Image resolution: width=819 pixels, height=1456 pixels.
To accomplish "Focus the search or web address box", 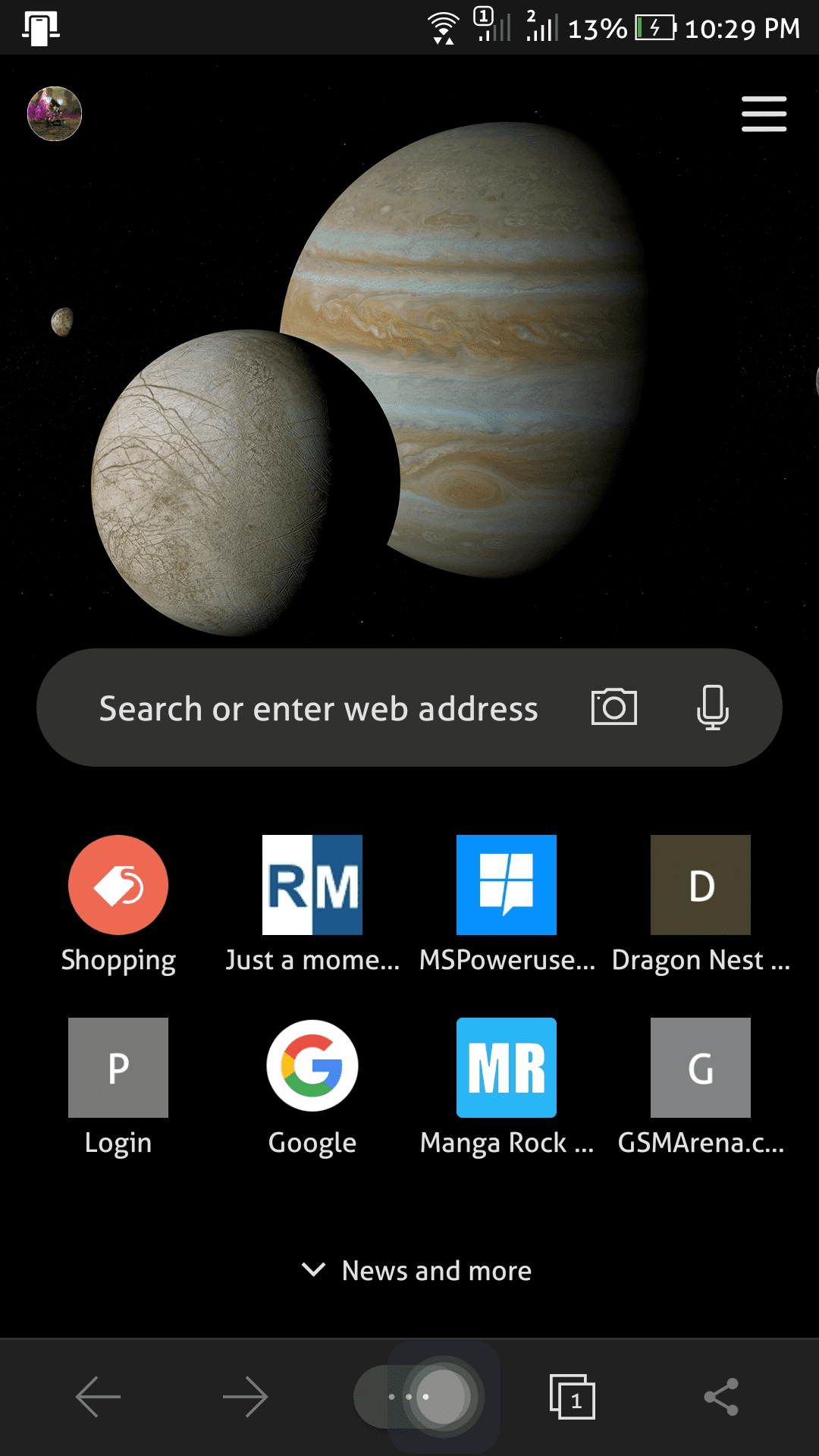I will click(x=318, y=708).
